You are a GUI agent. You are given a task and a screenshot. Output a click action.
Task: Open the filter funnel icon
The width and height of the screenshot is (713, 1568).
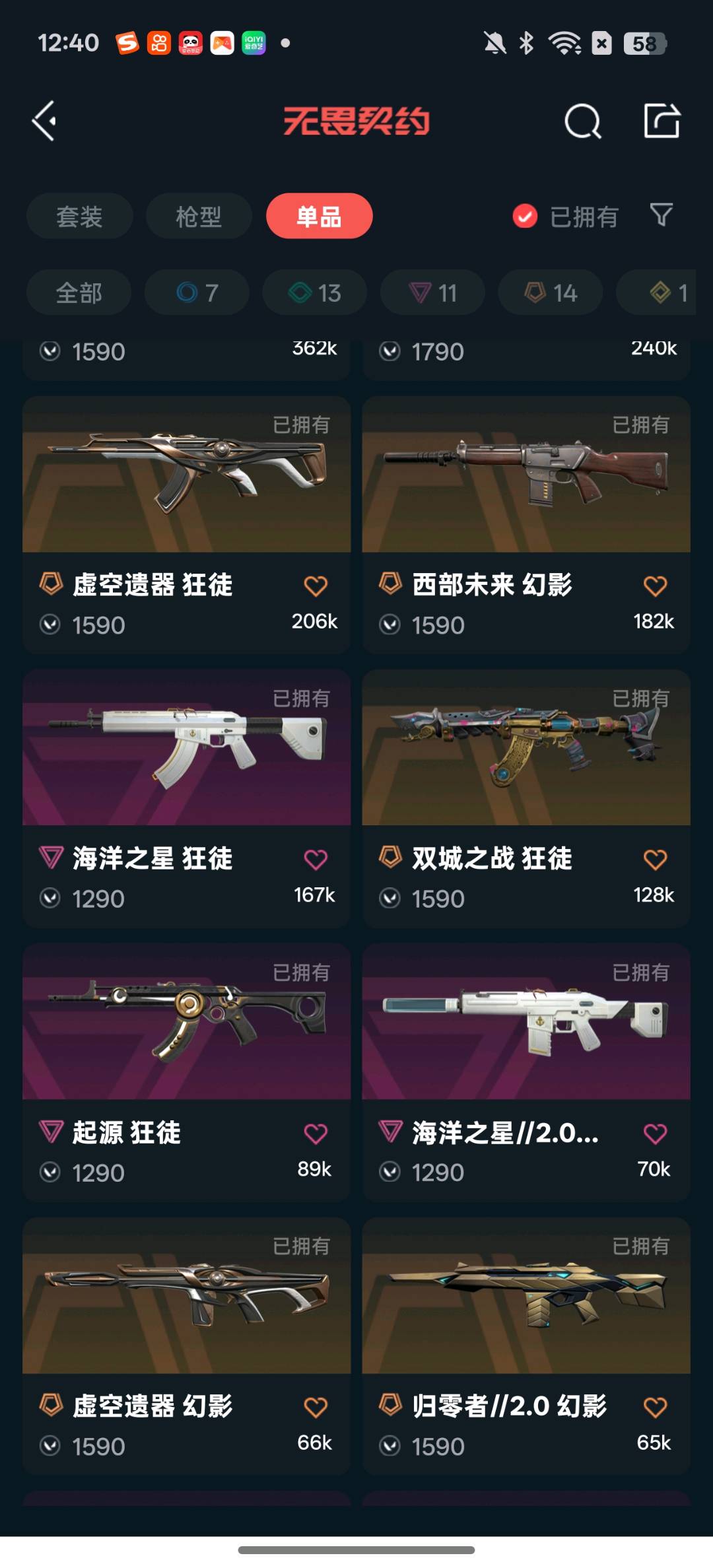(x=661, y=215)
